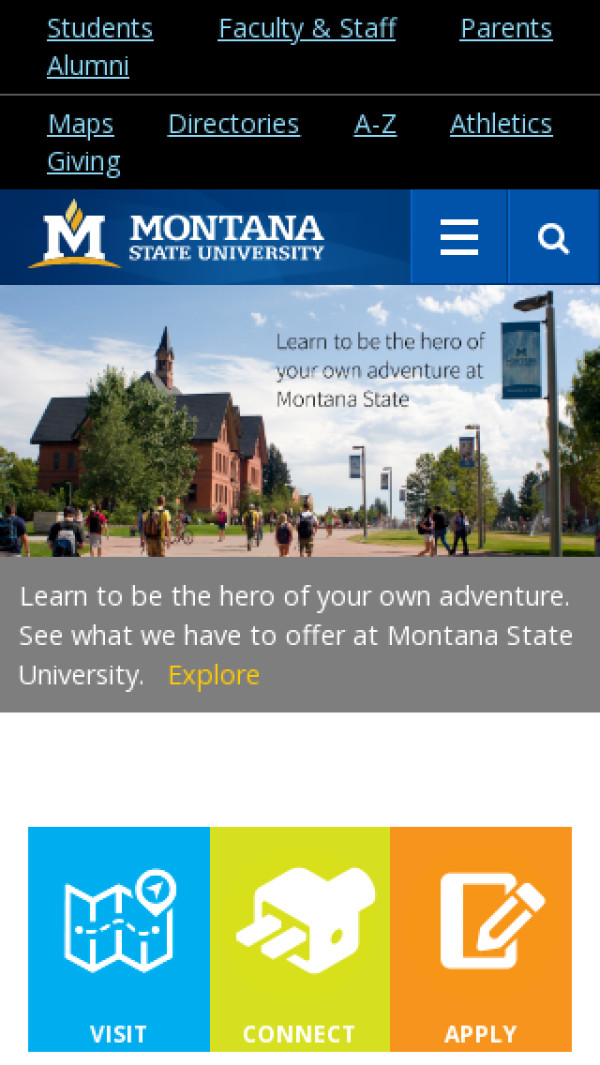Open the hamburger menu
This screenshot has height=1065, width=600.
[x=459, y=238]
